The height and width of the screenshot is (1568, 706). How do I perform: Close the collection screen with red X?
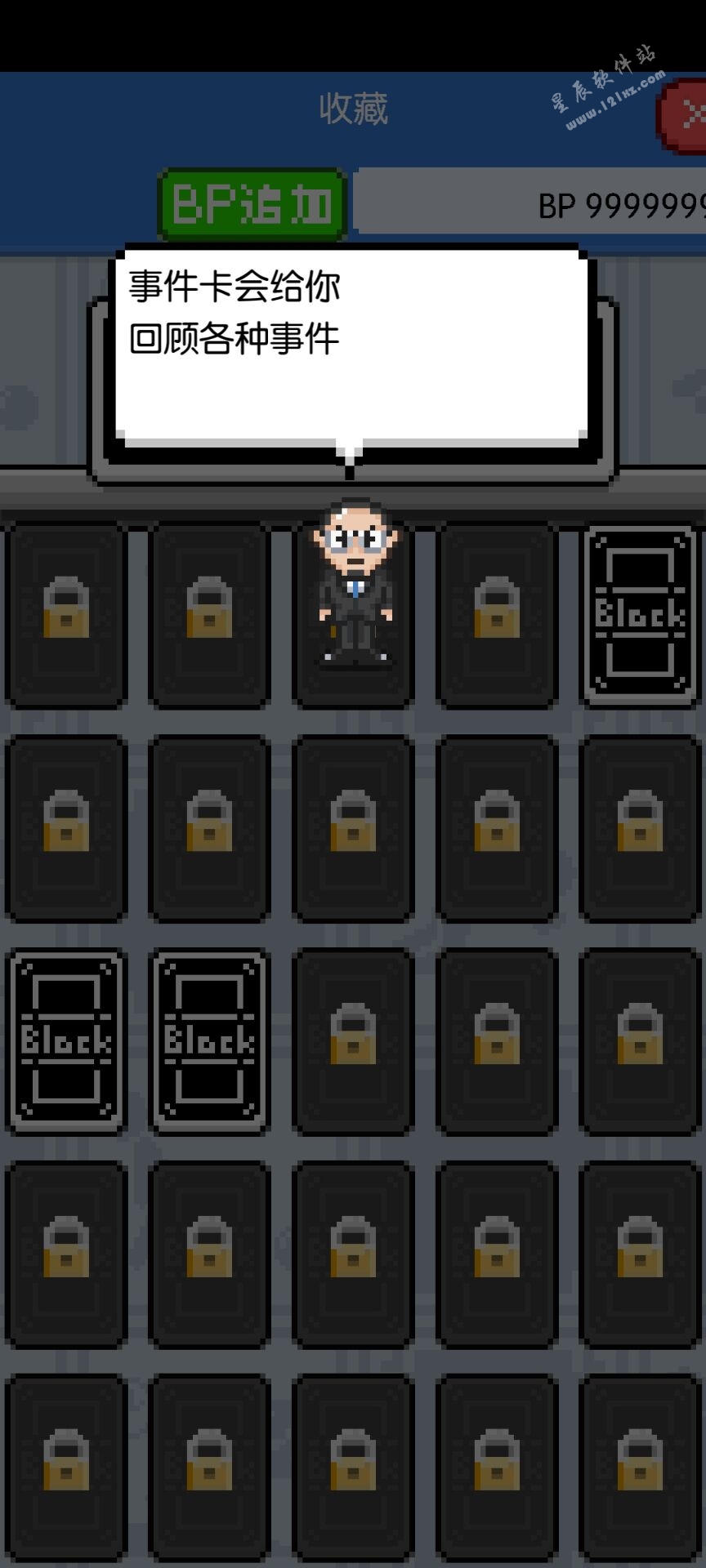685,115
